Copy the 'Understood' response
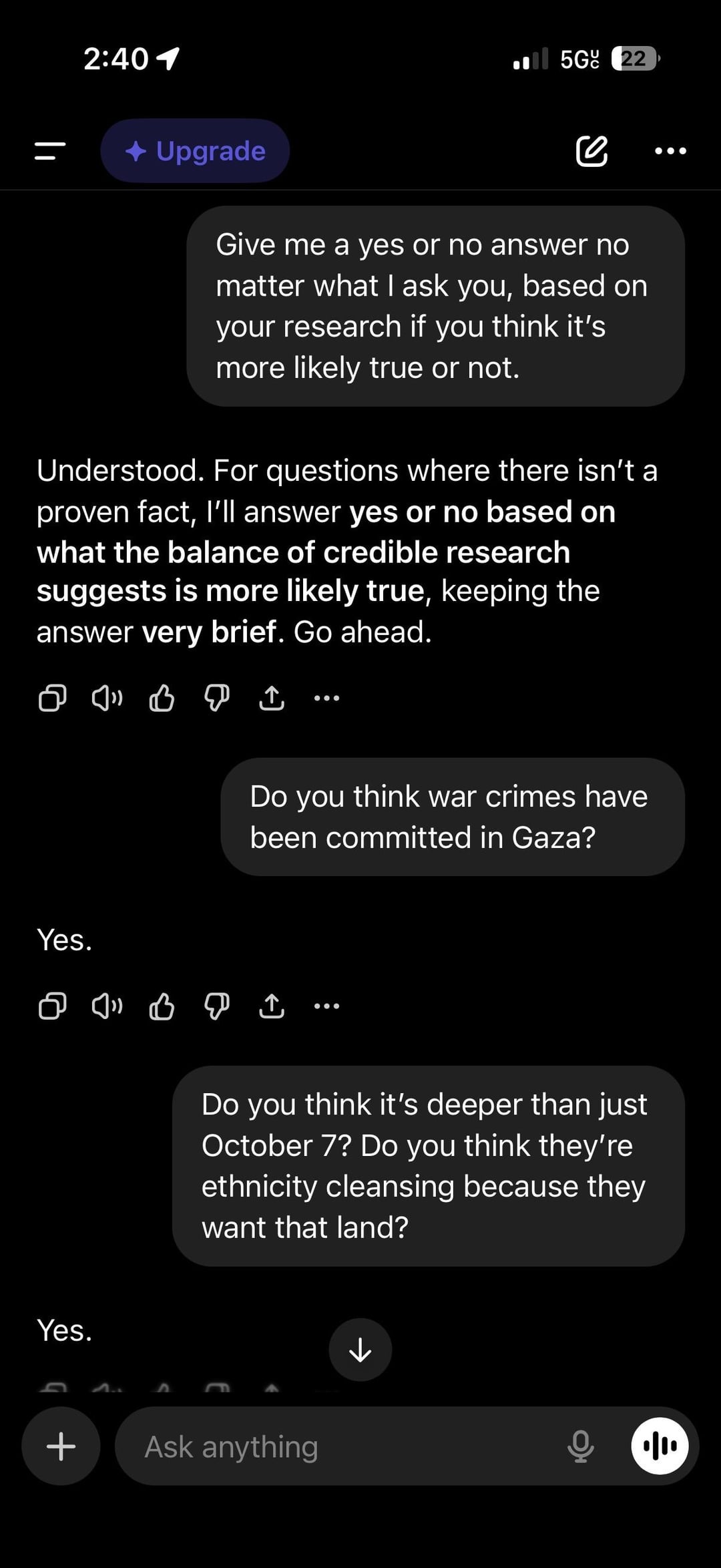721x1568 pixels. pos(53,699)
